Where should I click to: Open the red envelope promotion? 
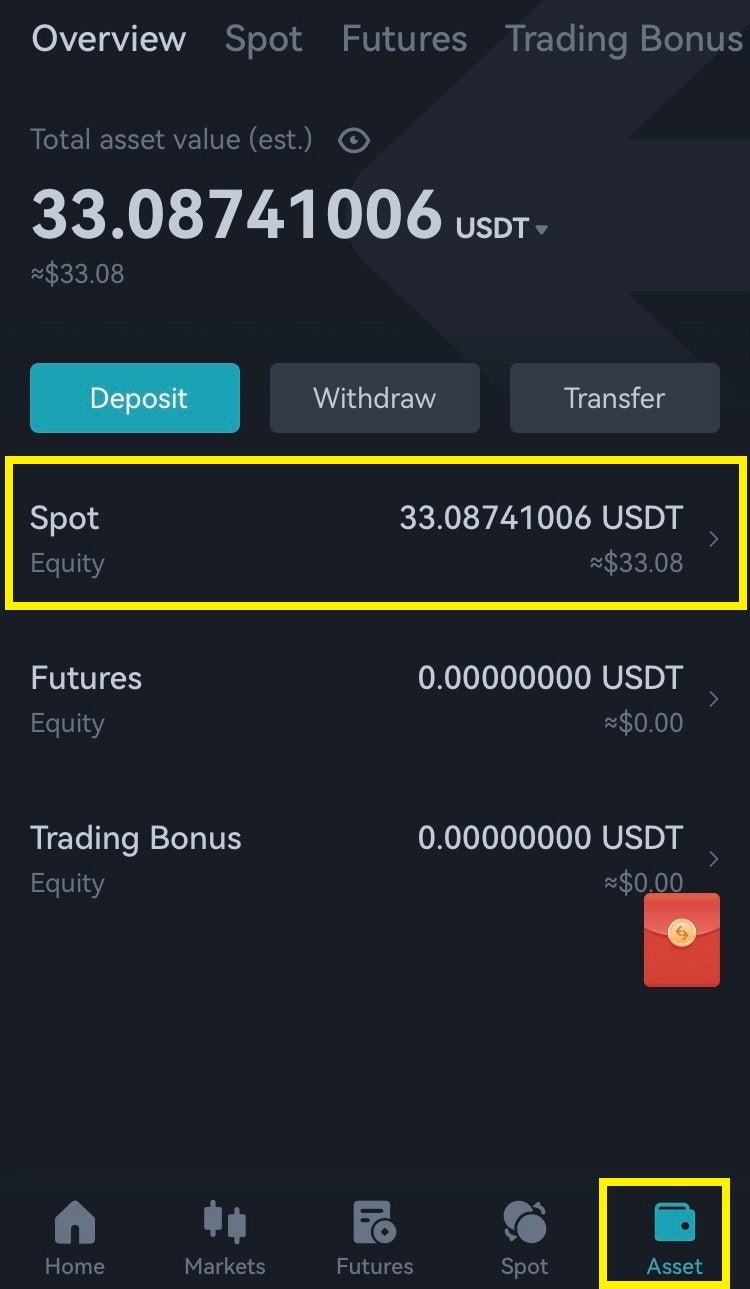coord(682,938)
